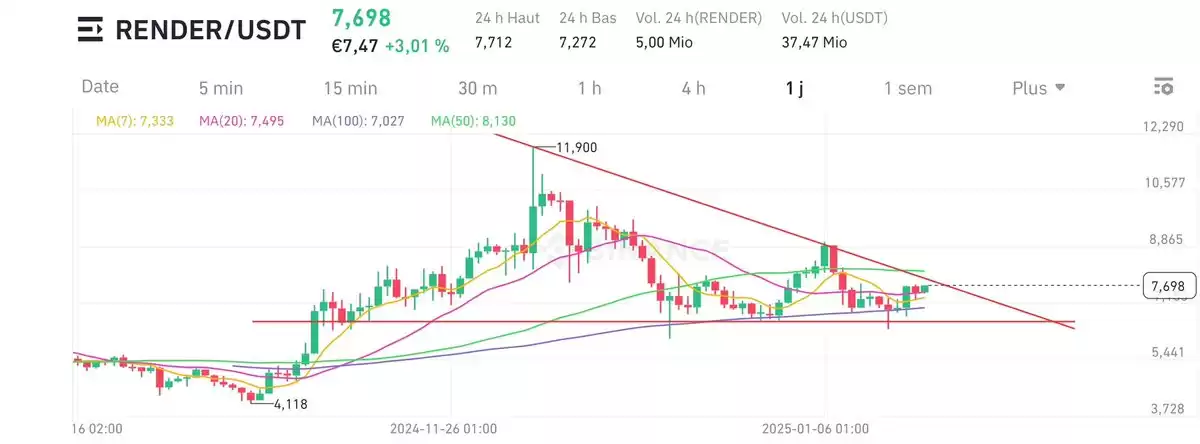
Task: Switch chart to 4 h candles
Action: [x=693, y=87]
